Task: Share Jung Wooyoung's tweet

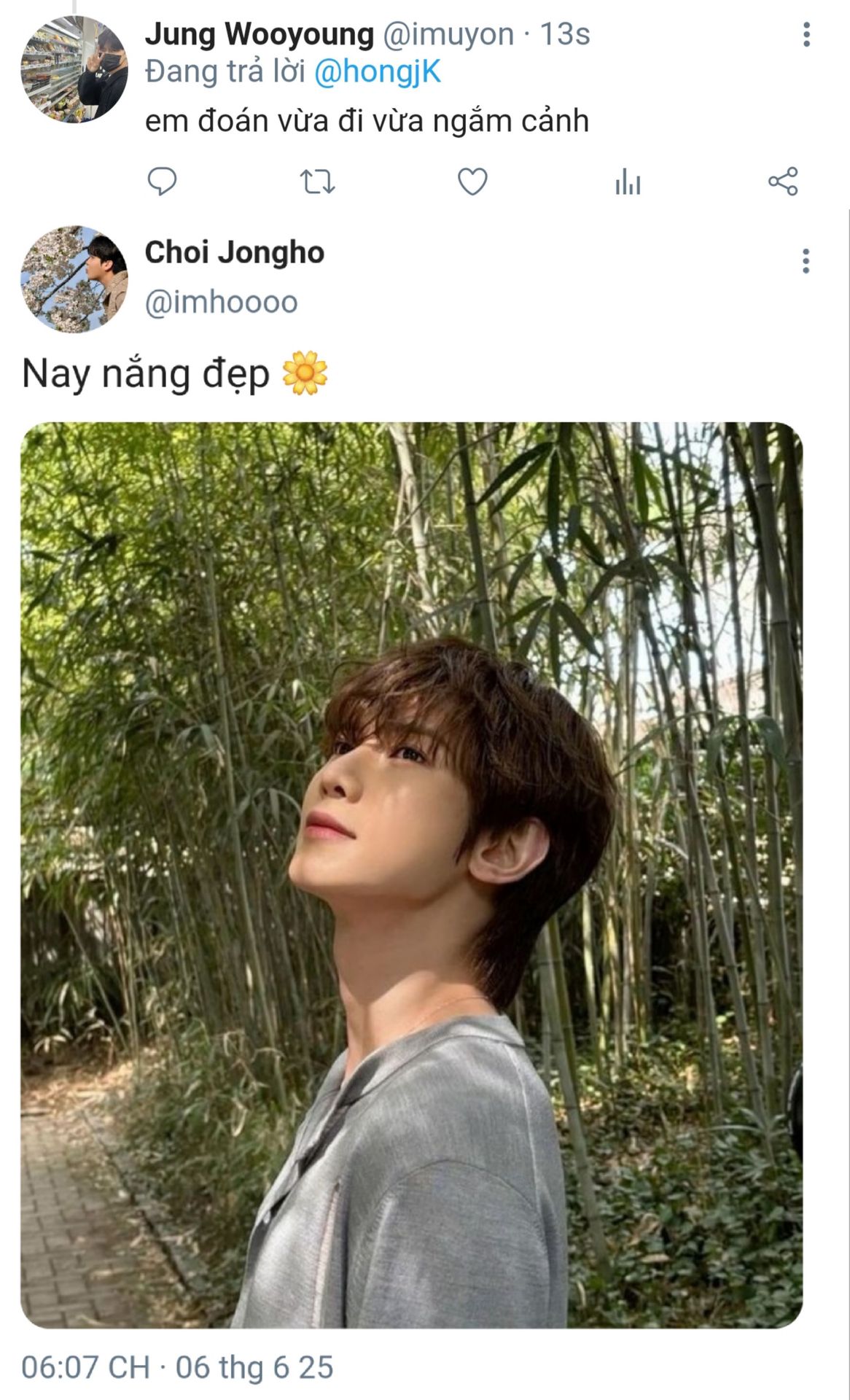Action: point(783,181)
